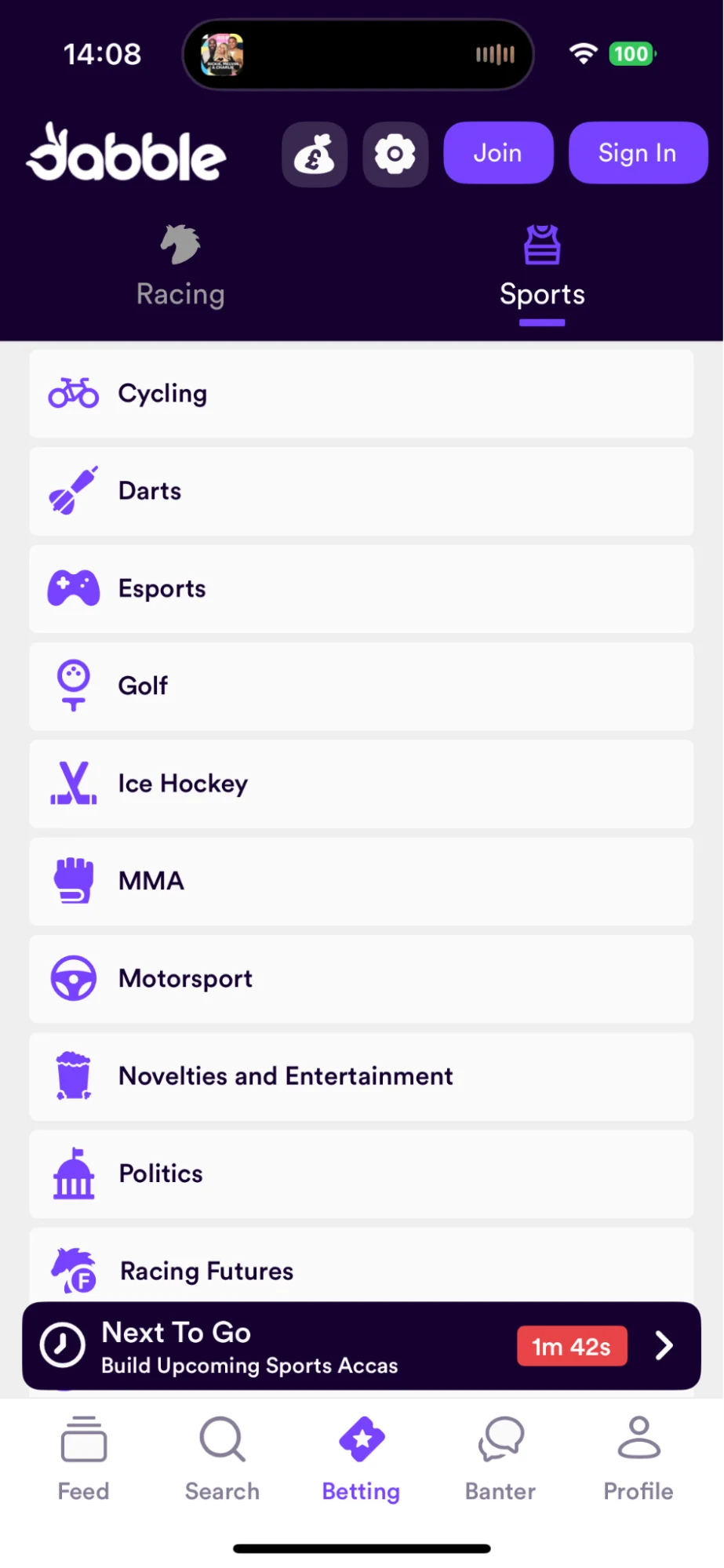Open the Next To Go banner
This screenshot has height=1568, width=724.
pos(362,1346)
